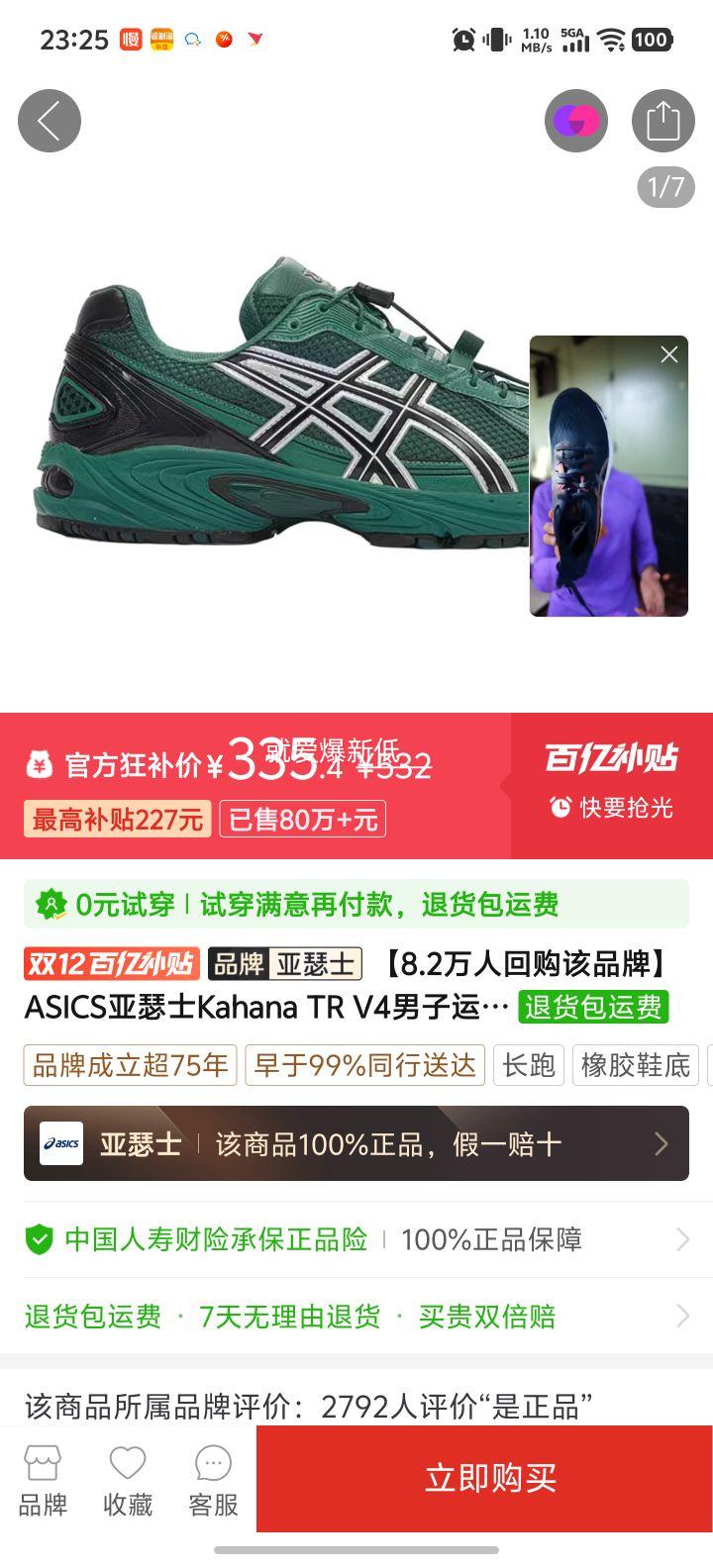The width and height of the screenshot is (713, 1568).
Task: Tap the 最高补贴227元 subsidy badge
Action: pos(117,820)
